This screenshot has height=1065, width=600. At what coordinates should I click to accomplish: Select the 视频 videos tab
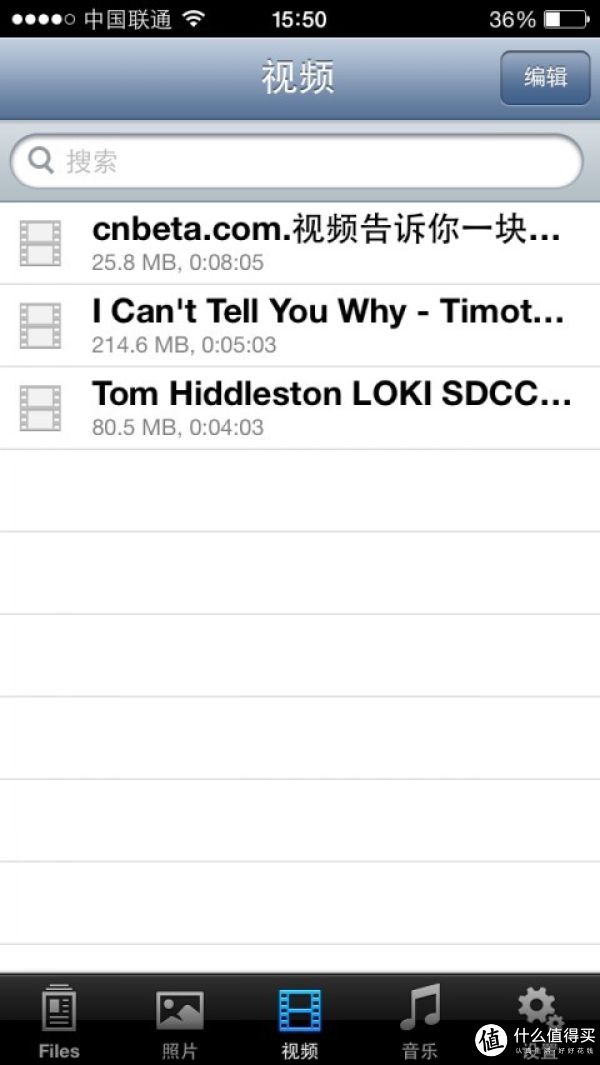coord(300,1019)
